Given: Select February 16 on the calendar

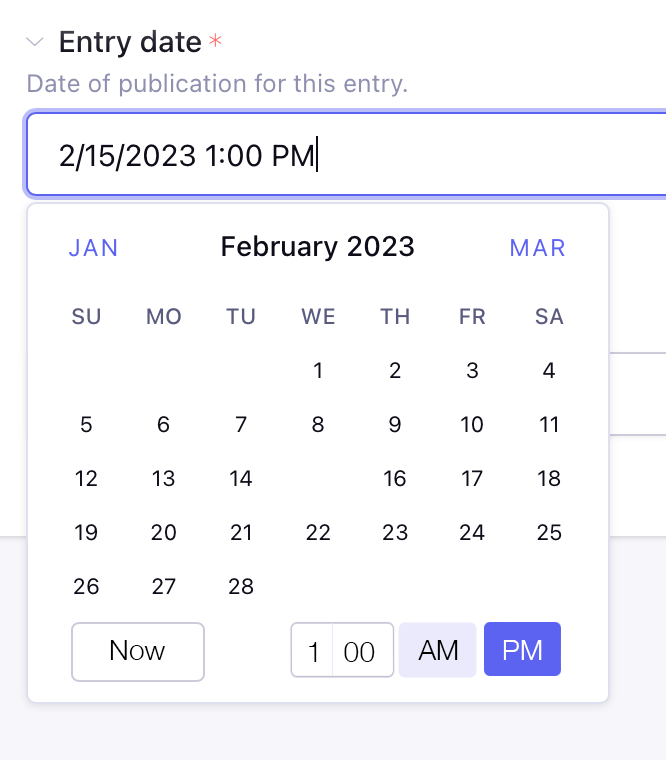Looking at the screenshot, I should tap(395, 478).
